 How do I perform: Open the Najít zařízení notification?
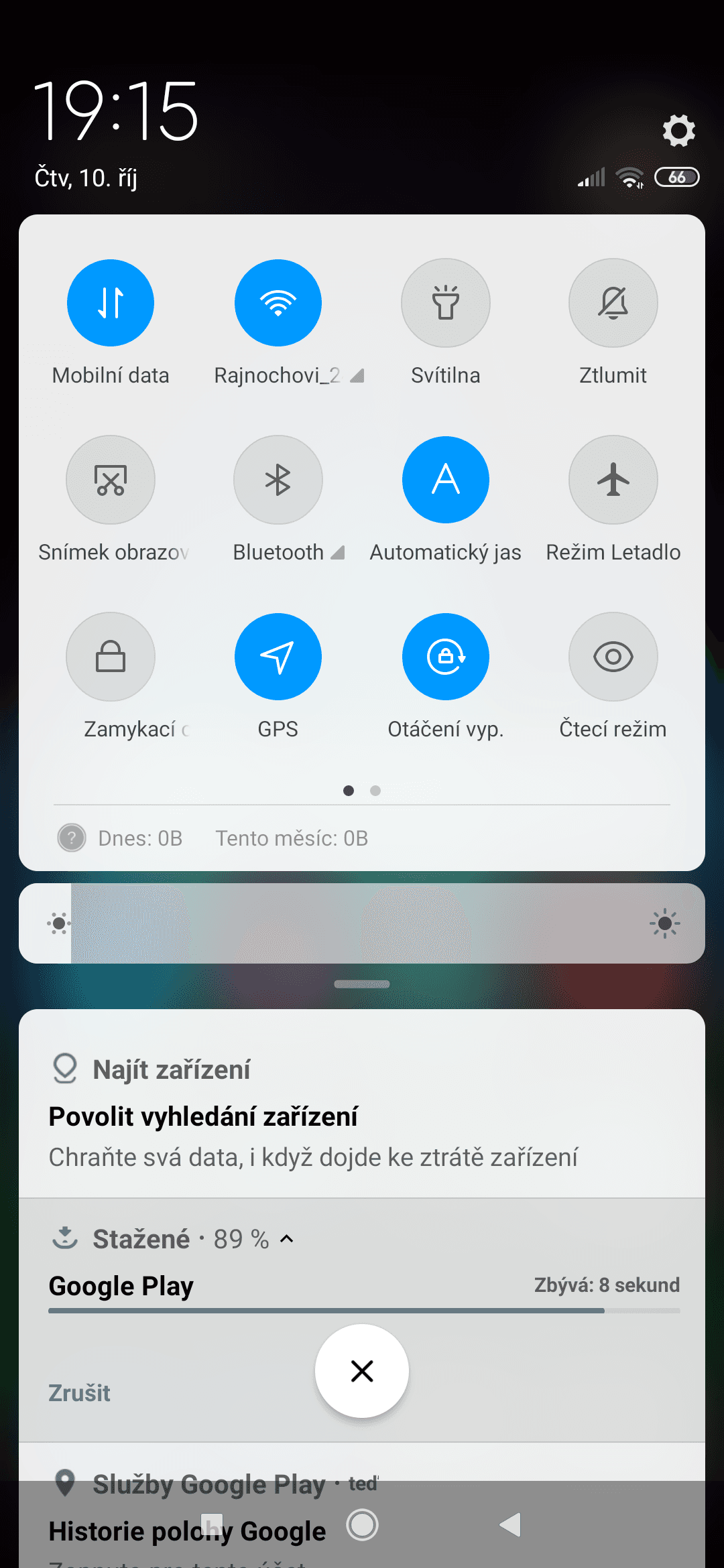[362, 1112]
